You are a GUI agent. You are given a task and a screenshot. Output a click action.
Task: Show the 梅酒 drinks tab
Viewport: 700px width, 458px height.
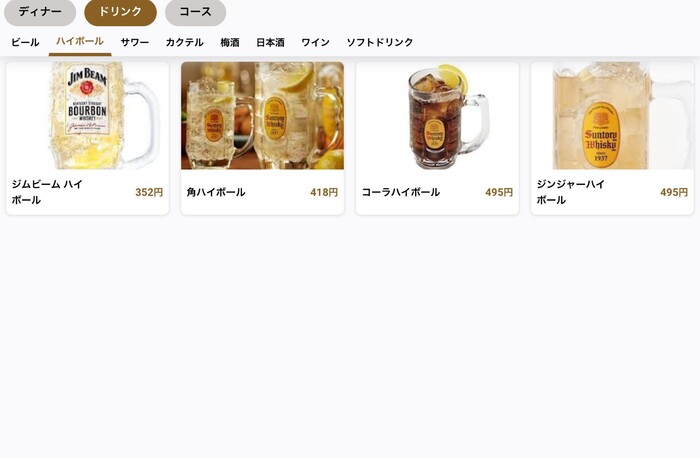[x=230, y=42]
